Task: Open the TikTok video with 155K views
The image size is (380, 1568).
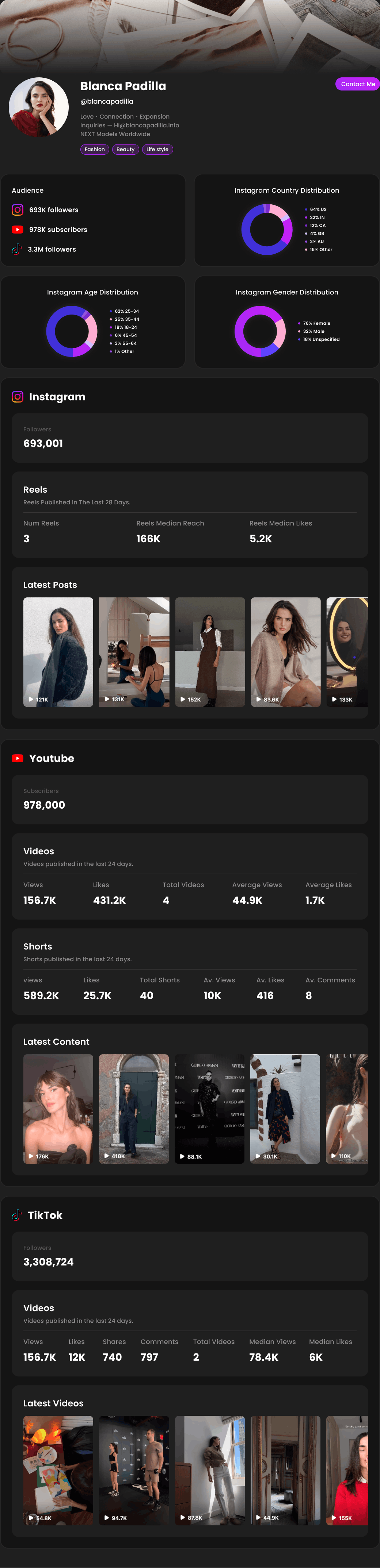Action: point(347,1470)
